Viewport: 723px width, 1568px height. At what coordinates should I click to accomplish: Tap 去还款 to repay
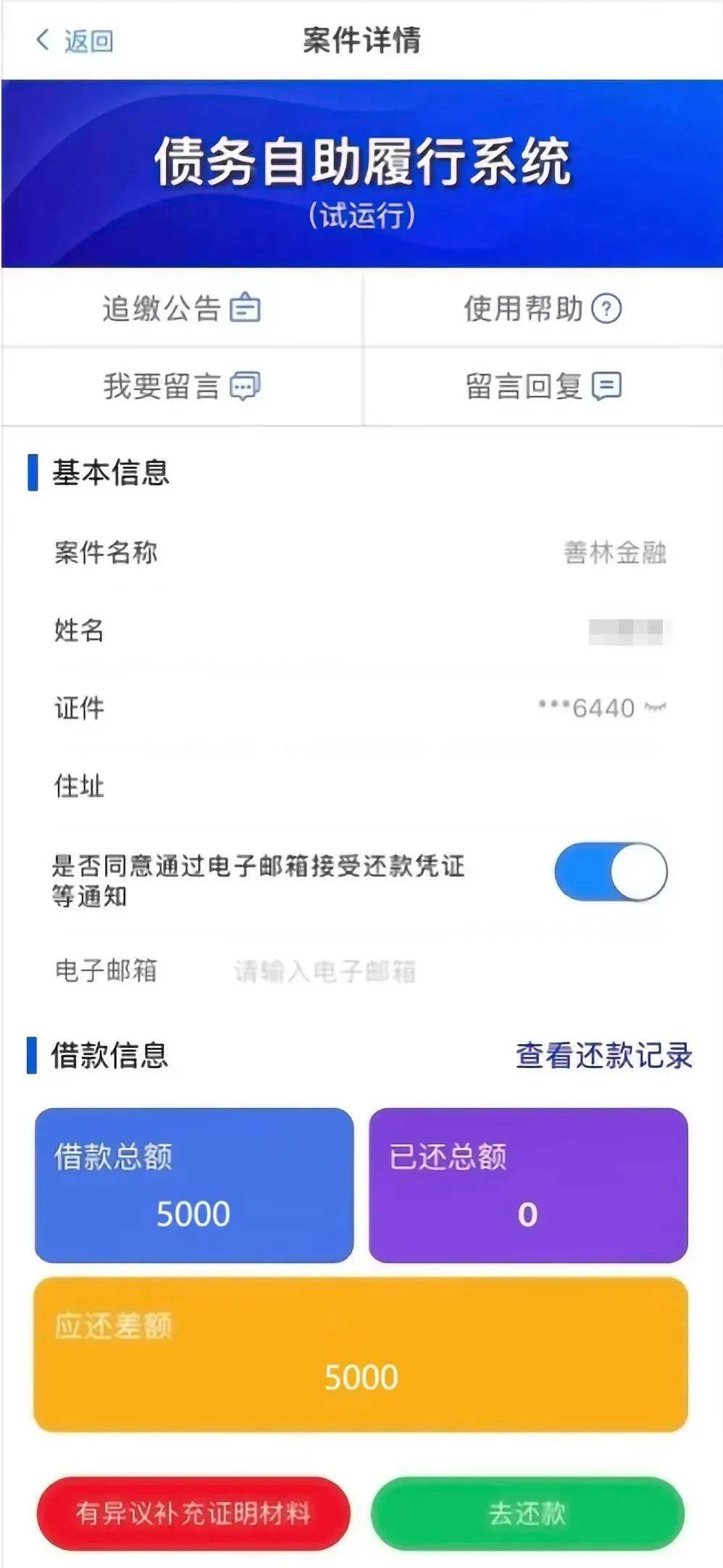click(527, 1513)
